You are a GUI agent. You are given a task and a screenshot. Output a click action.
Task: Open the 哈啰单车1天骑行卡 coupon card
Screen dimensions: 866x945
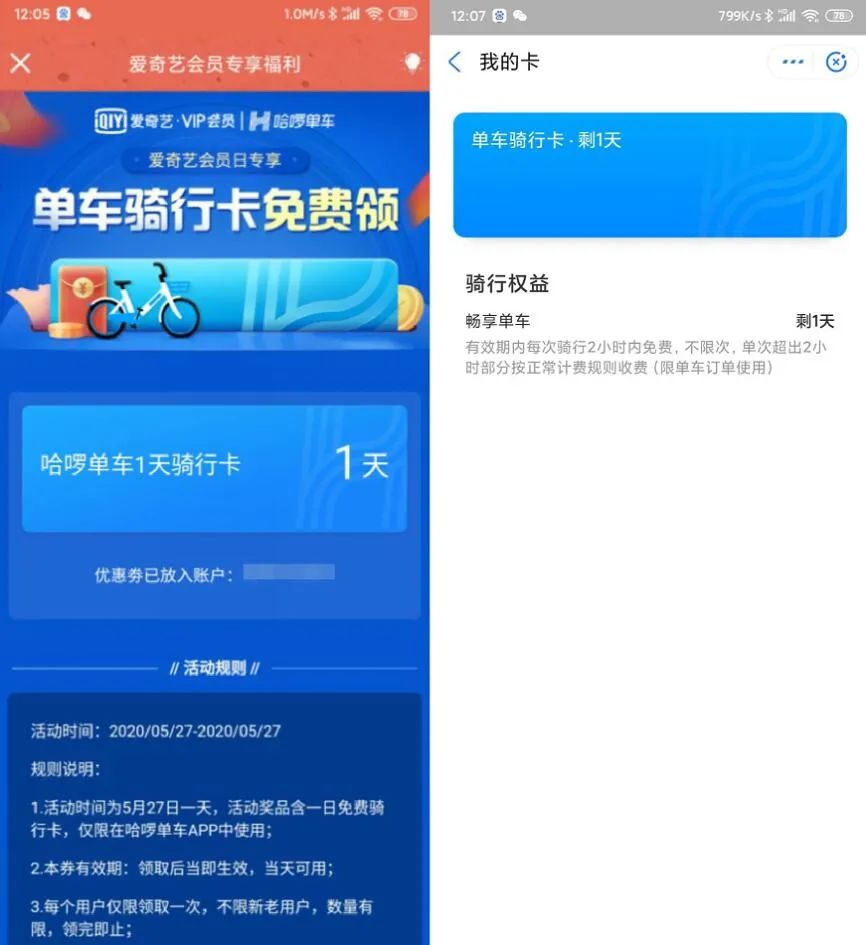[x=214, y=467]
